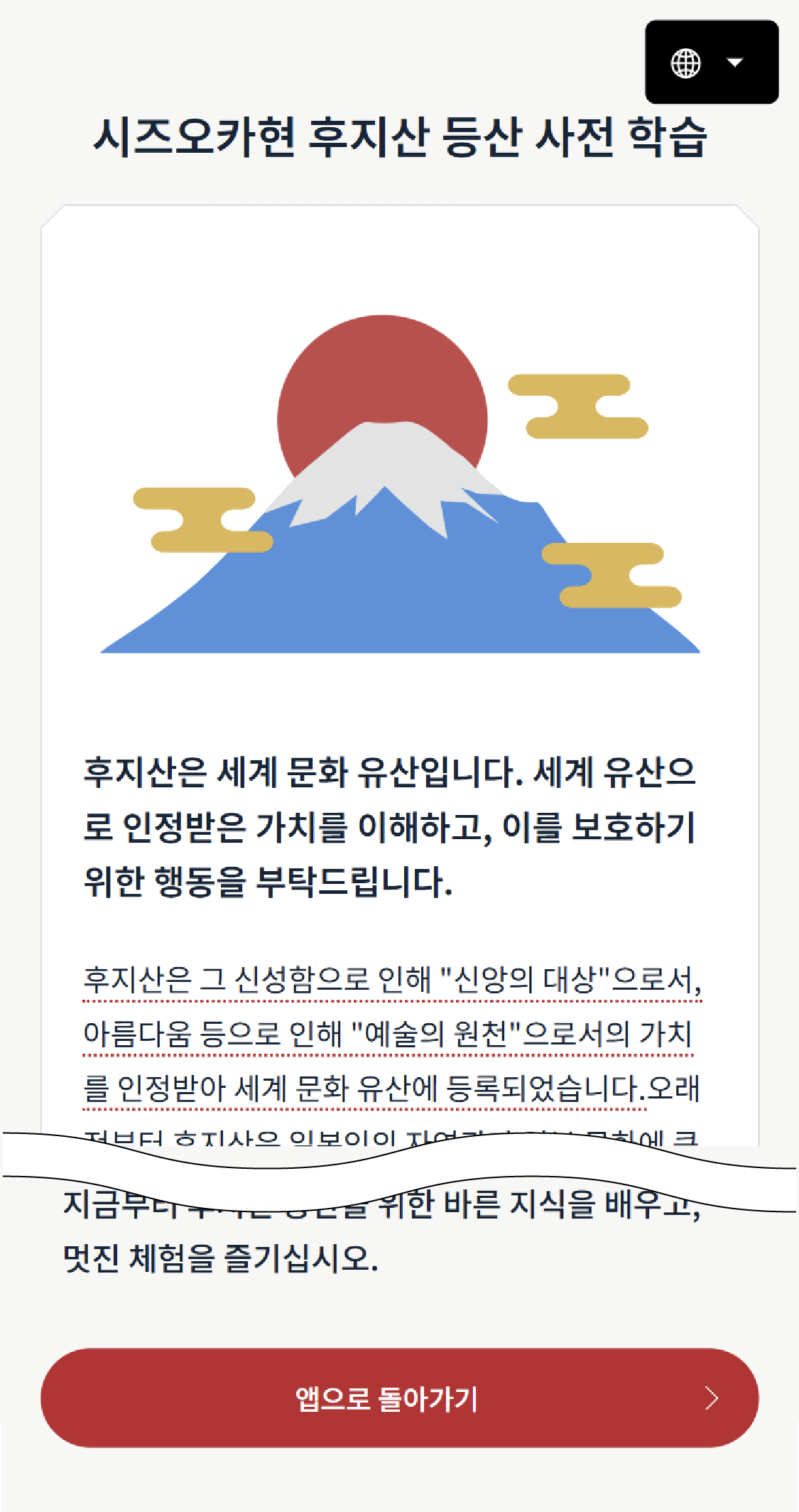Tap the 앱으로 돌아가기 button
The image size is (799, 1512).
pos(399,1398)
